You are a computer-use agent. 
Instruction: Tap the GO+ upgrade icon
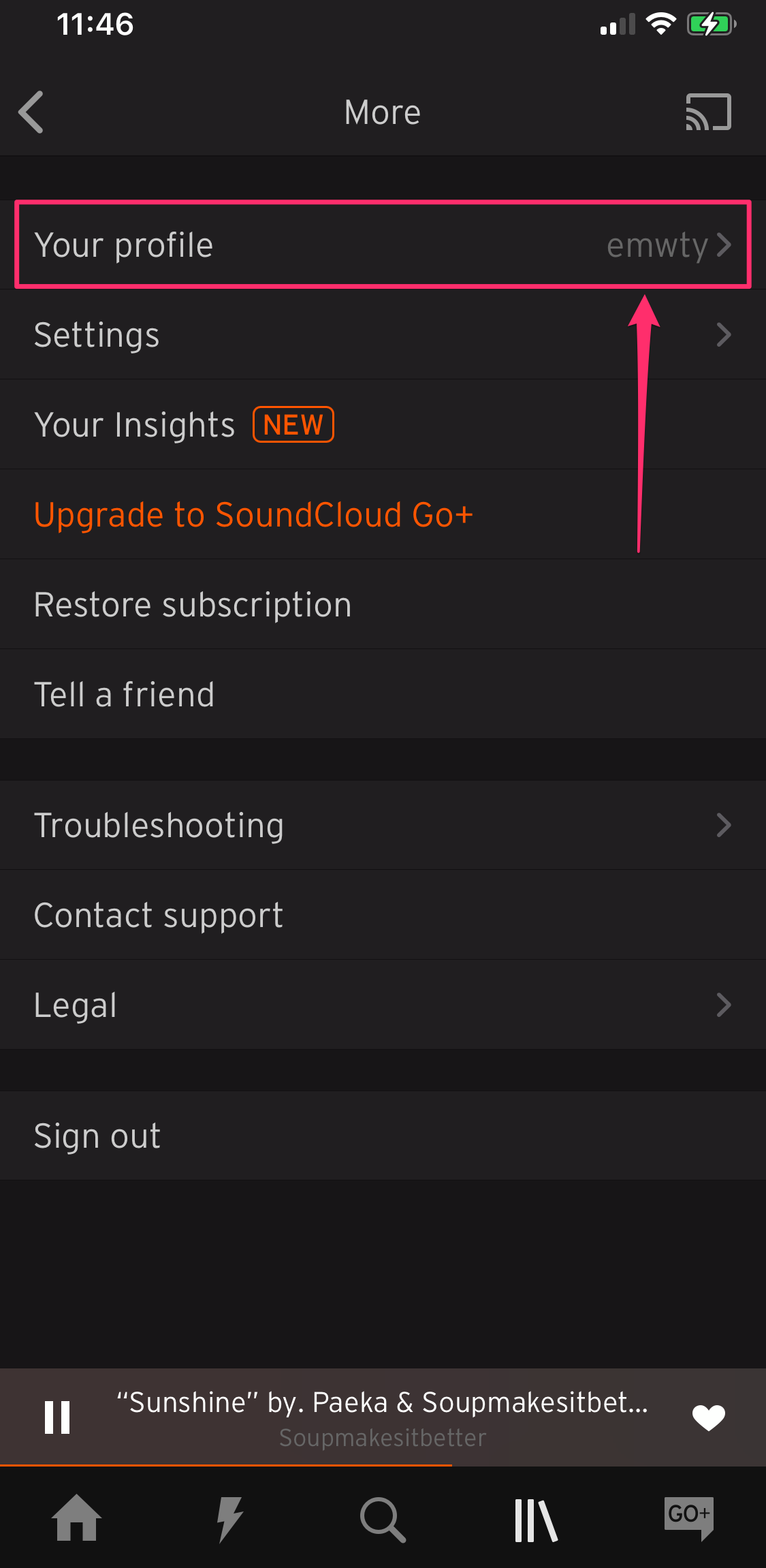(x=688, y=1518)
